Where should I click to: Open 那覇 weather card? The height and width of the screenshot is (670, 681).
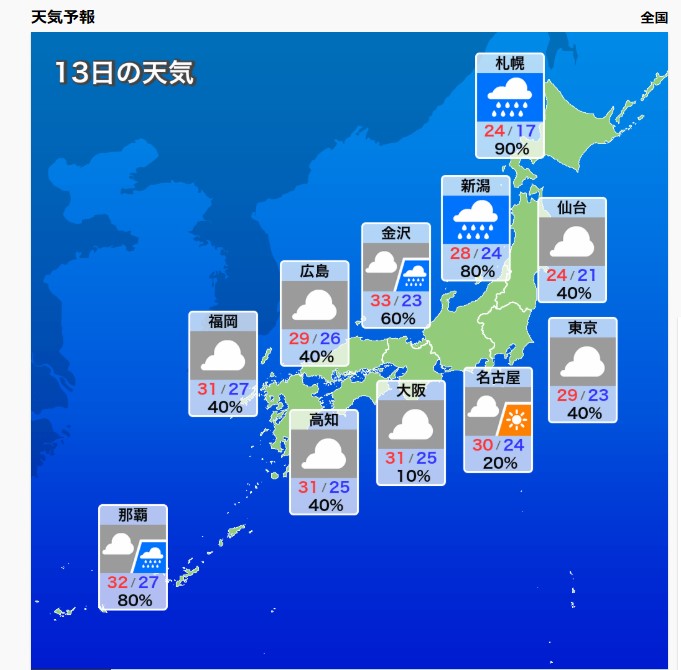pos(133,557)
